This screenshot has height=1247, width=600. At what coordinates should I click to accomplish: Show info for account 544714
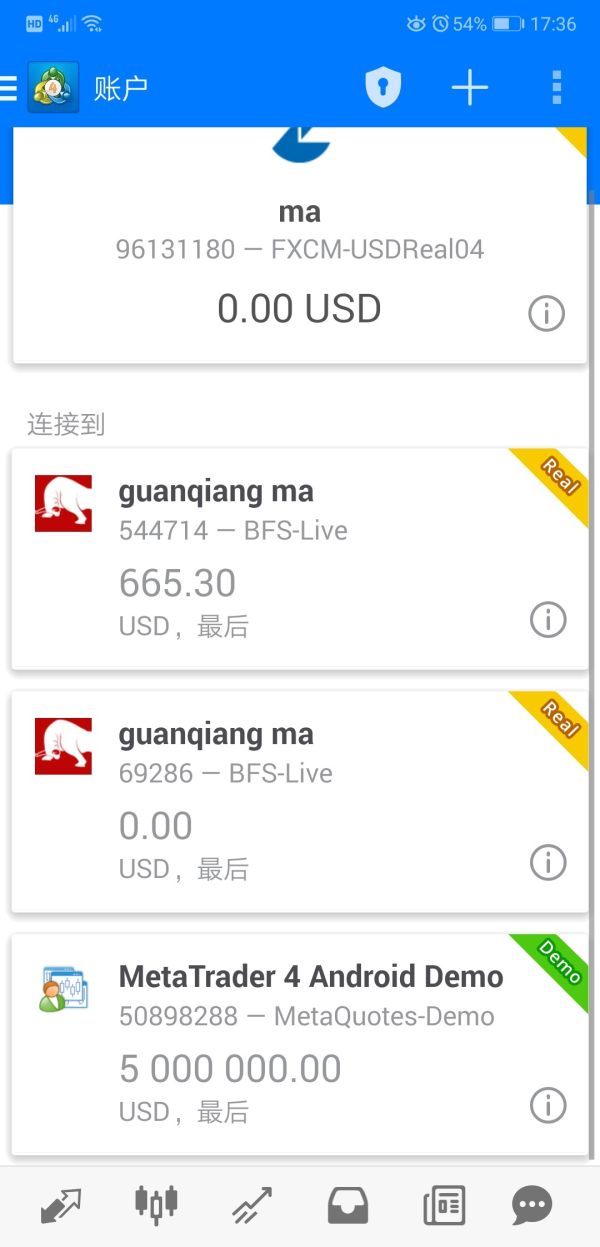point(547,620)
